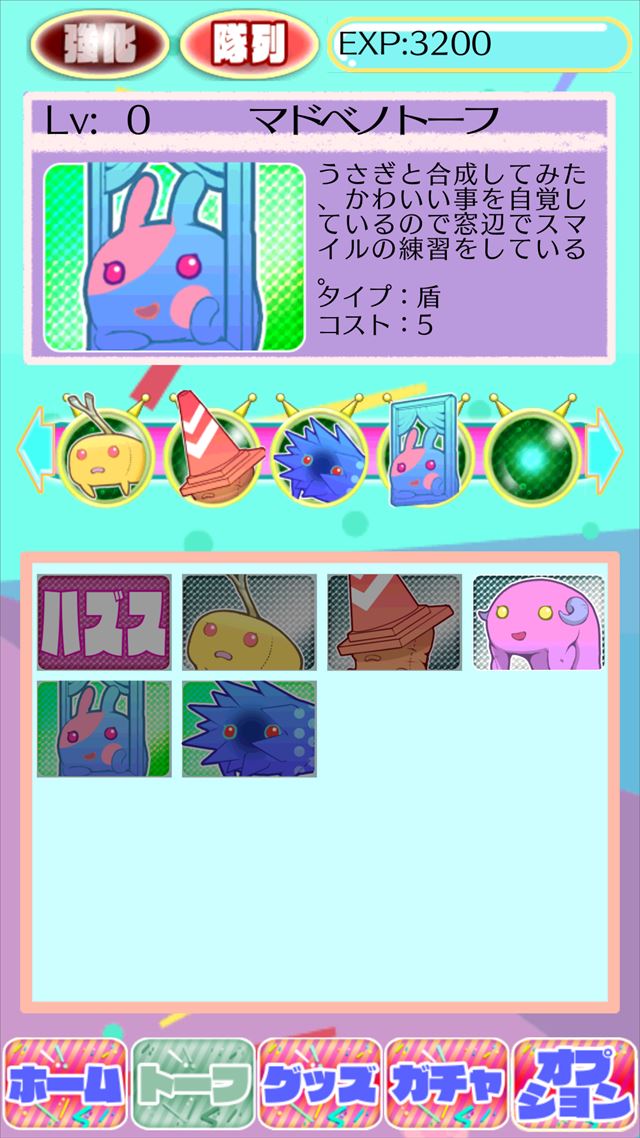Viewport: 640px width, 1138px height.
Task: Pick the pink creature card
Action: pos(539,623)
